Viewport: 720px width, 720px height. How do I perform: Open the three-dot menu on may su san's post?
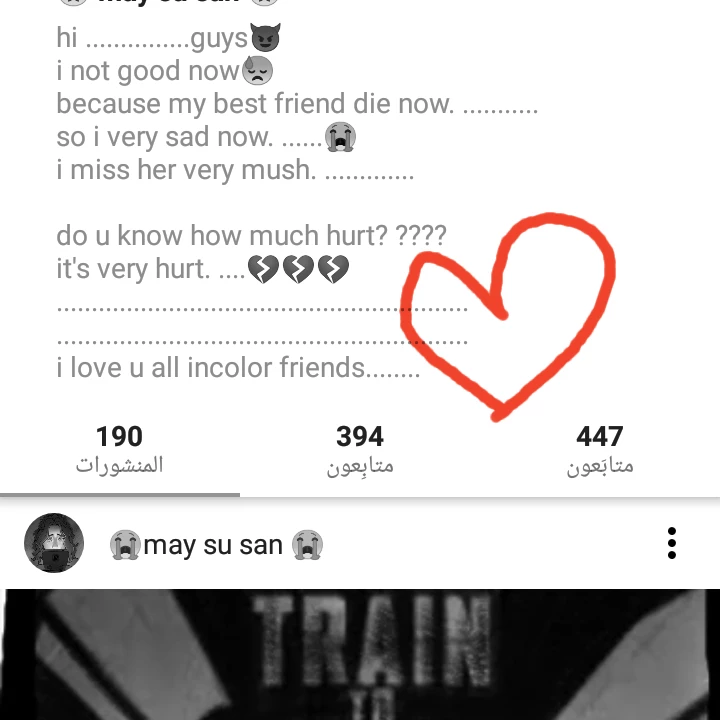tap(671, 543)
